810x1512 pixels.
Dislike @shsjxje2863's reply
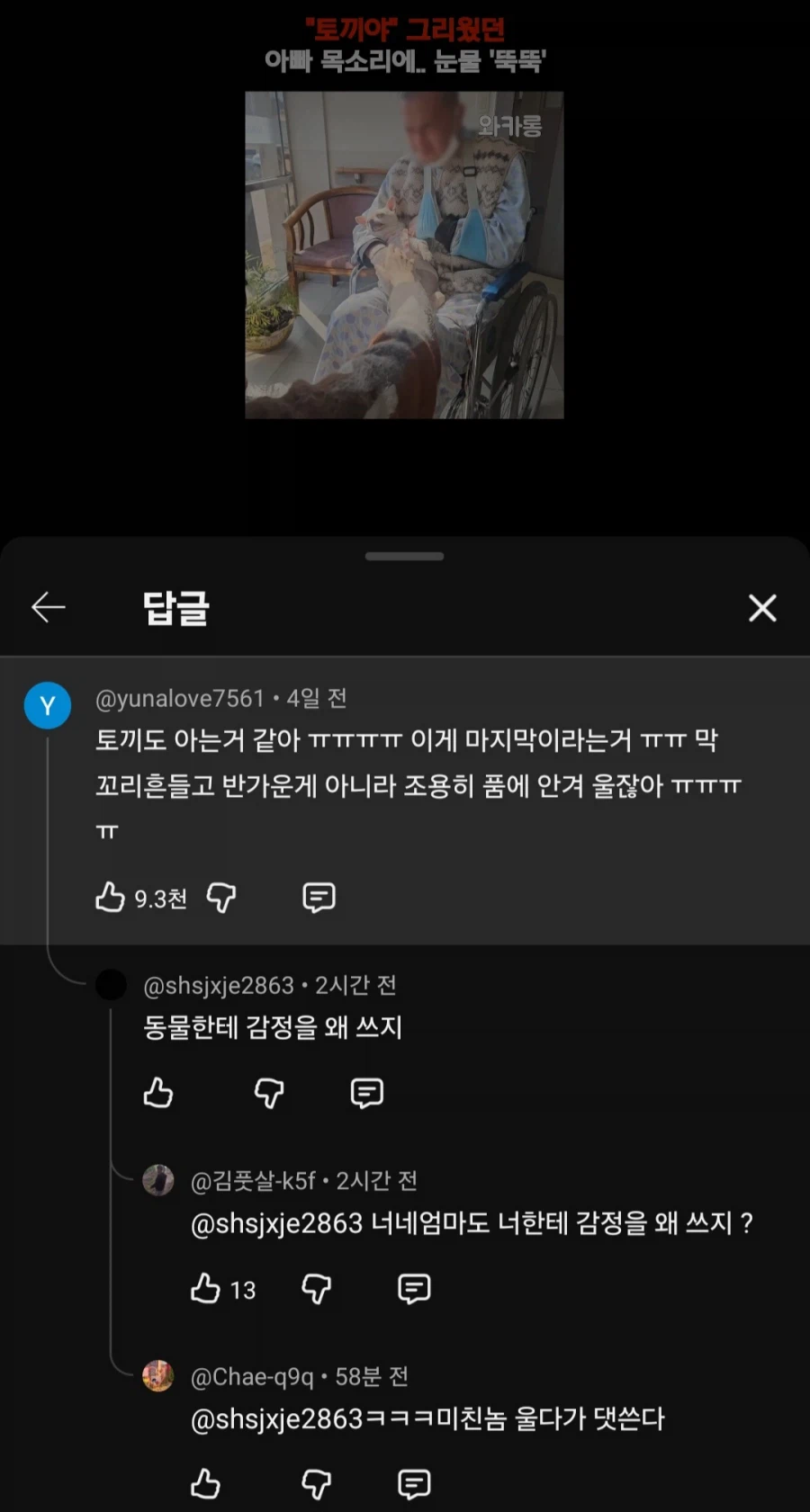pyautogui.click(x=268, y=1094)
